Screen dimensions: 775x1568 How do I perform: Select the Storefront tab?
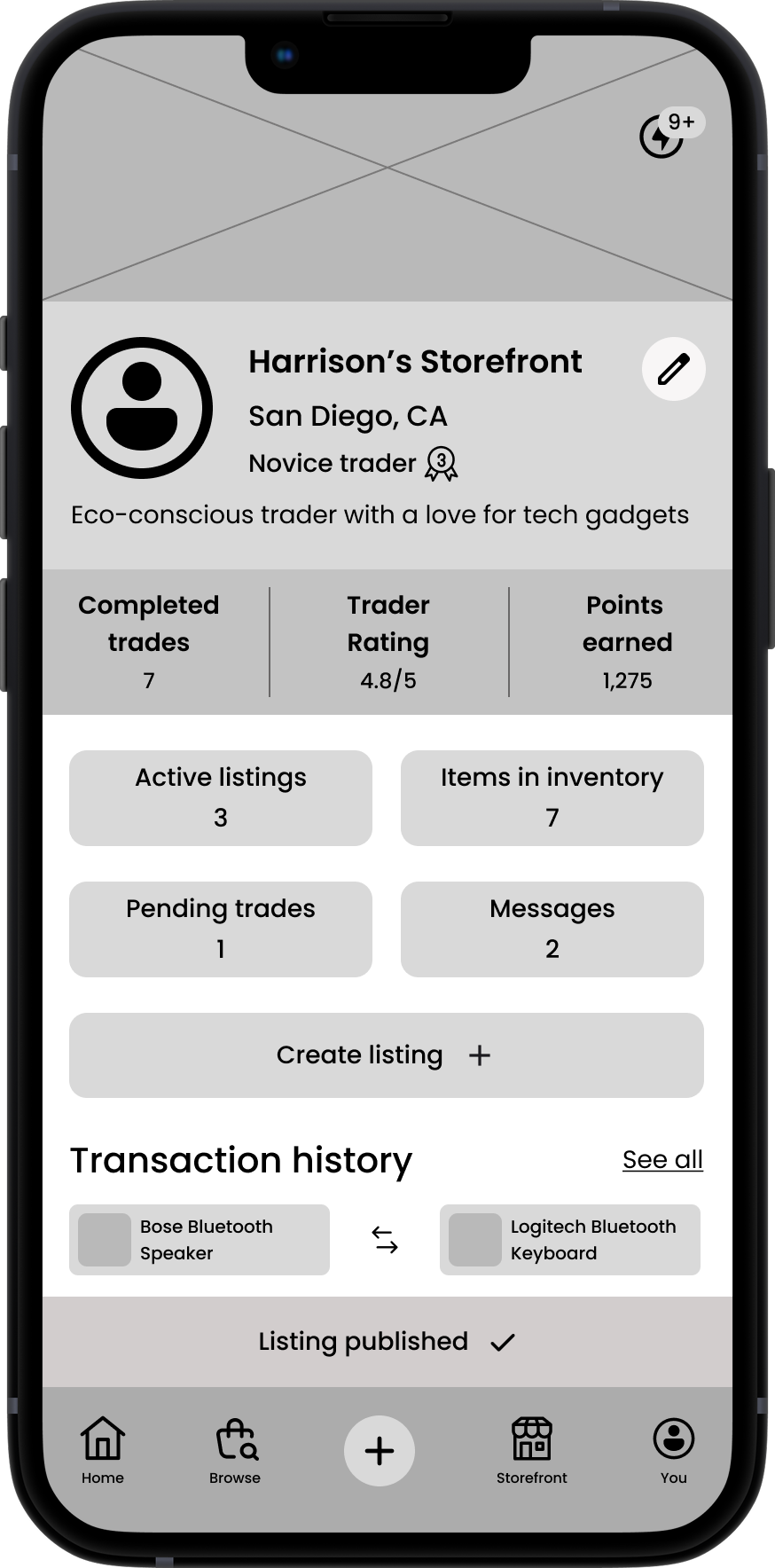[x=531, y=1450]
